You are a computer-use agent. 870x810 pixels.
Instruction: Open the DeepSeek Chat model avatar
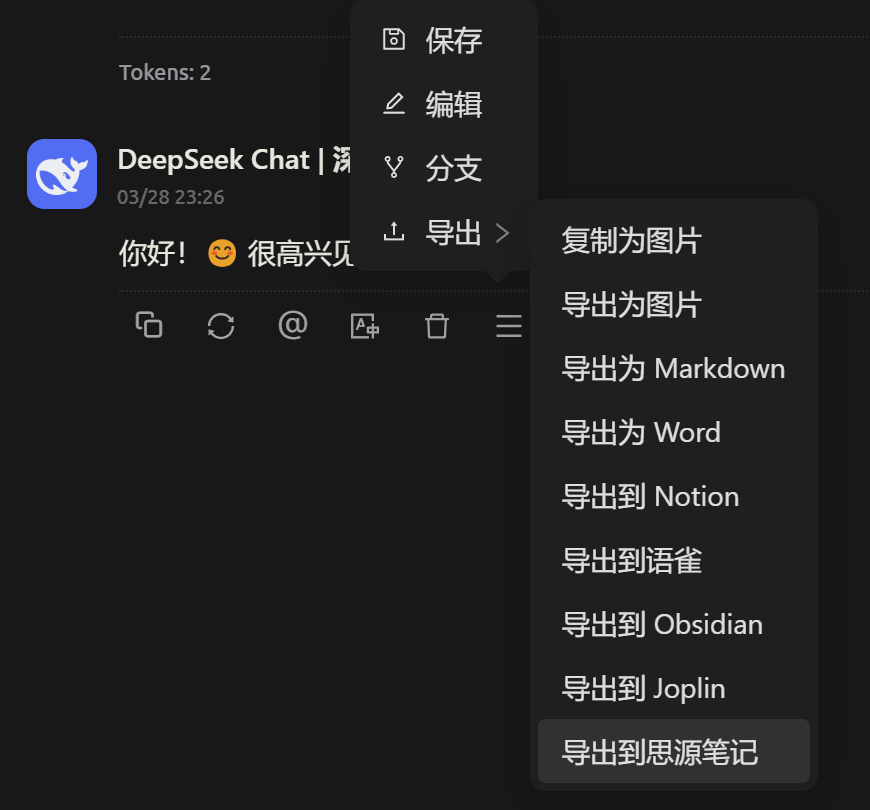click(x=62, y=174)
